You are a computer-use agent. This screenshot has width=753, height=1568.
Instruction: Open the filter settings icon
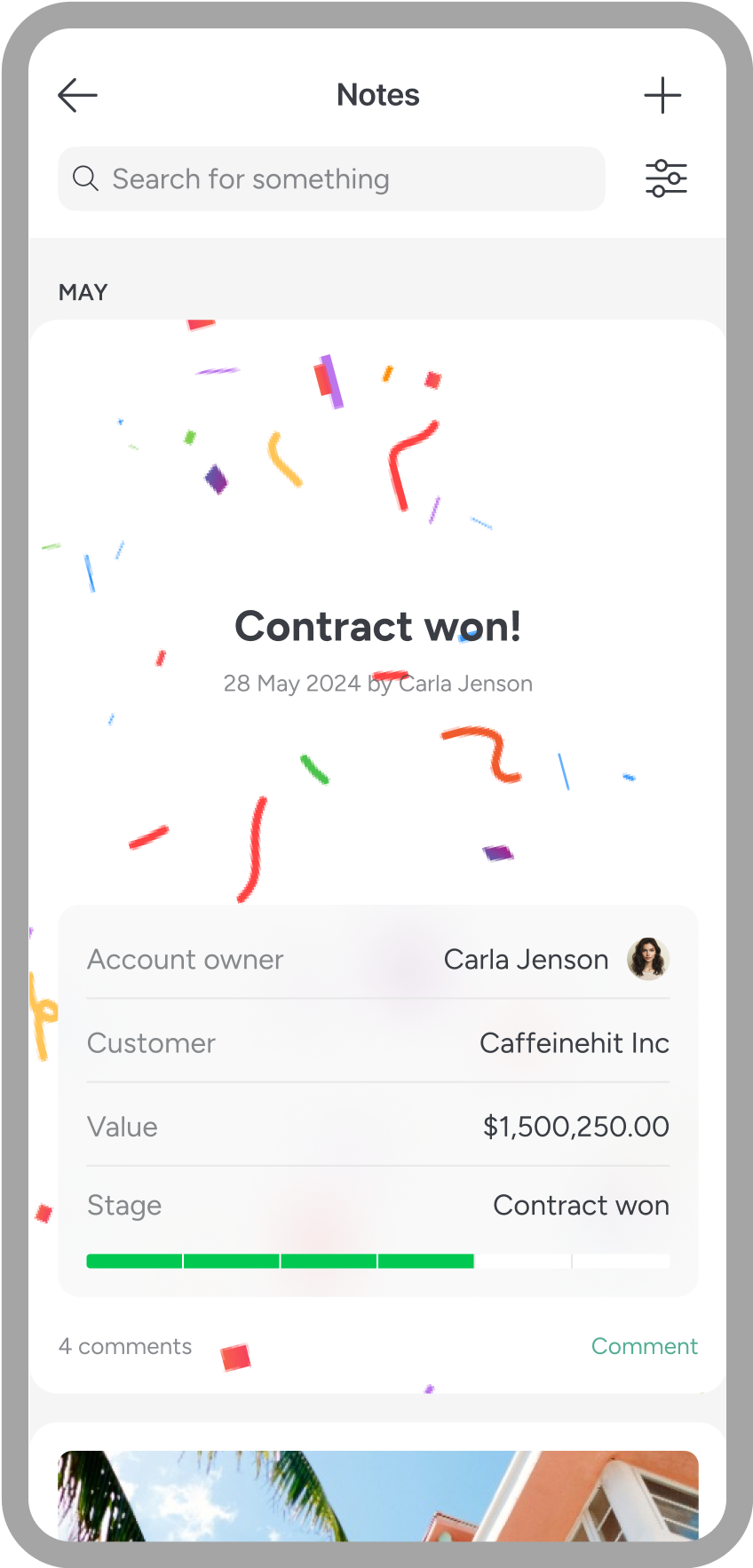click(x=666, y=178)
